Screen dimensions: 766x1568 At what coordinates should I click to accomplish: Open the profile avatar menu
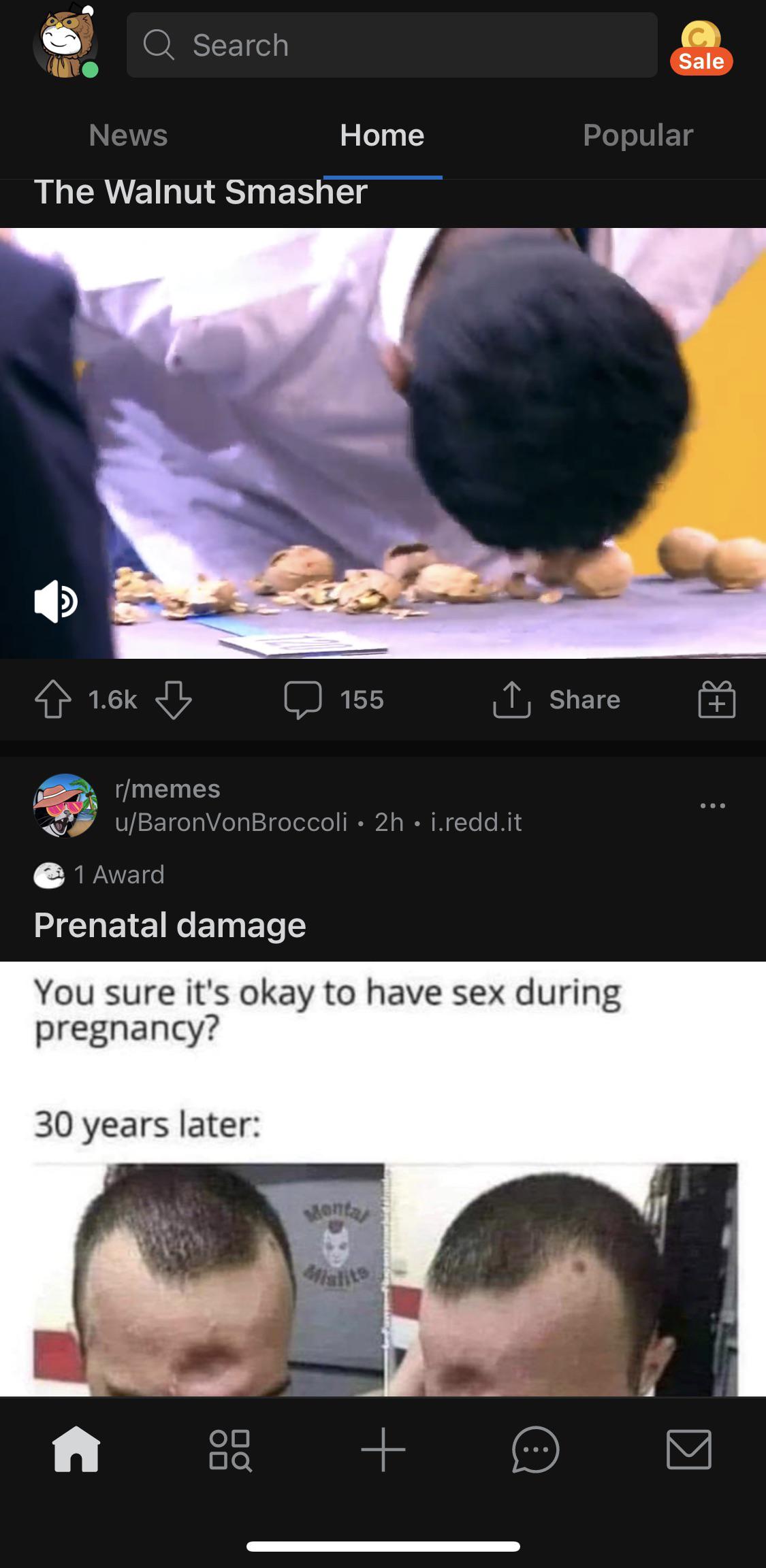point(65,44)
